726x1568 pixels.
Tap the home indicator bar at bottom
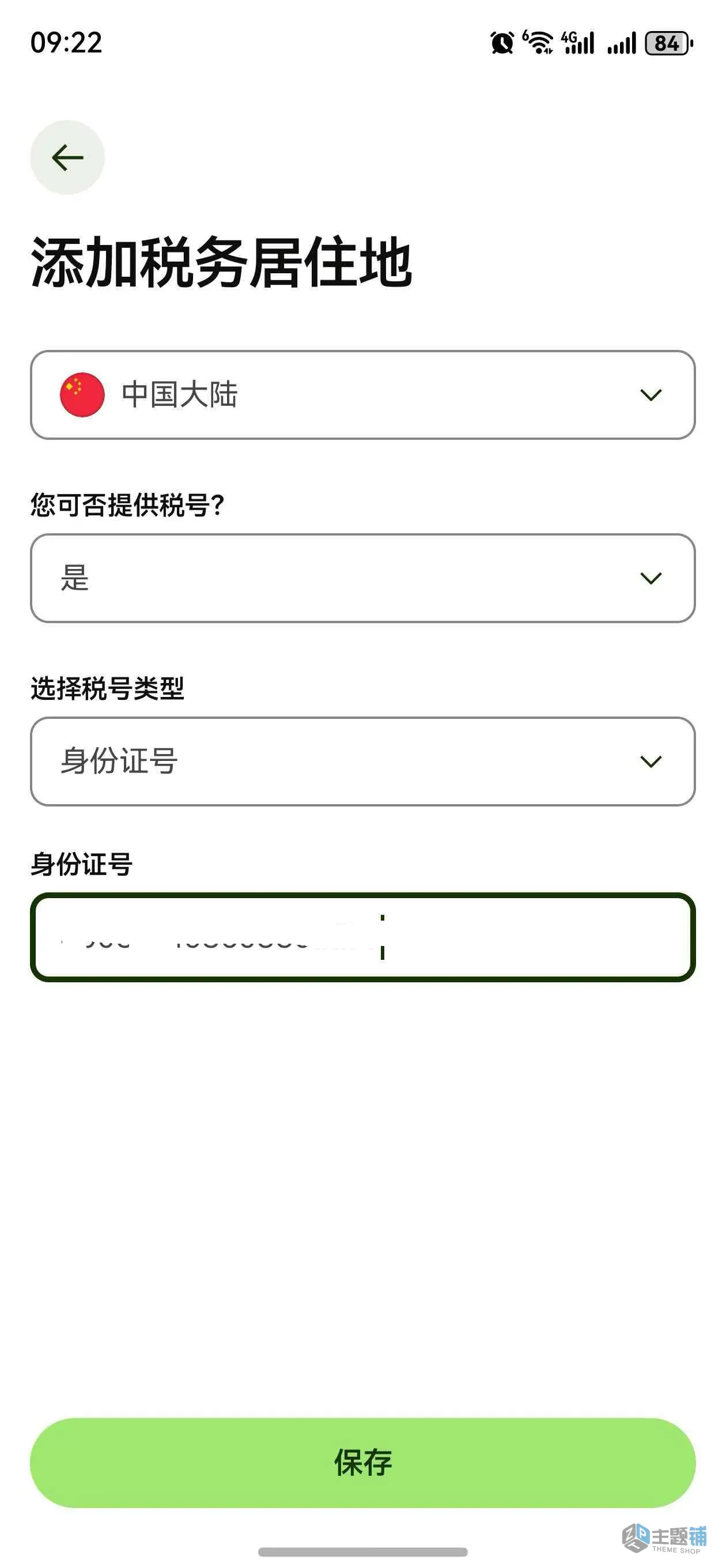click(362, 1550)
